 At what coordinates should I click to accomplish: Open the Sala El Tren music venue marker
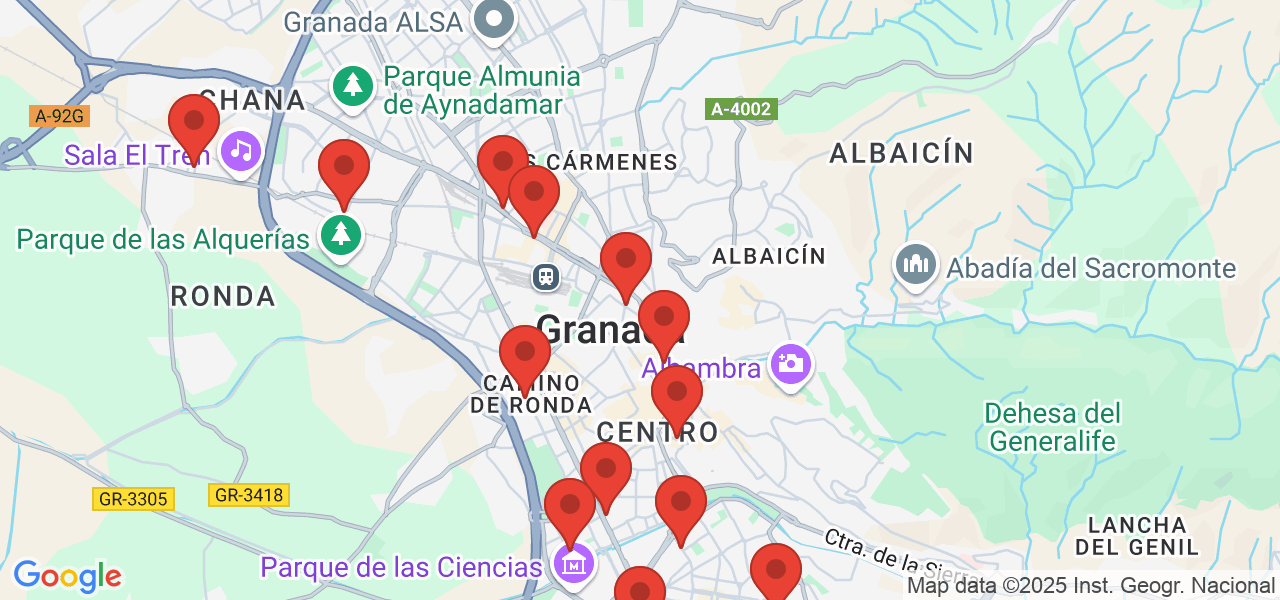(240, 152)
